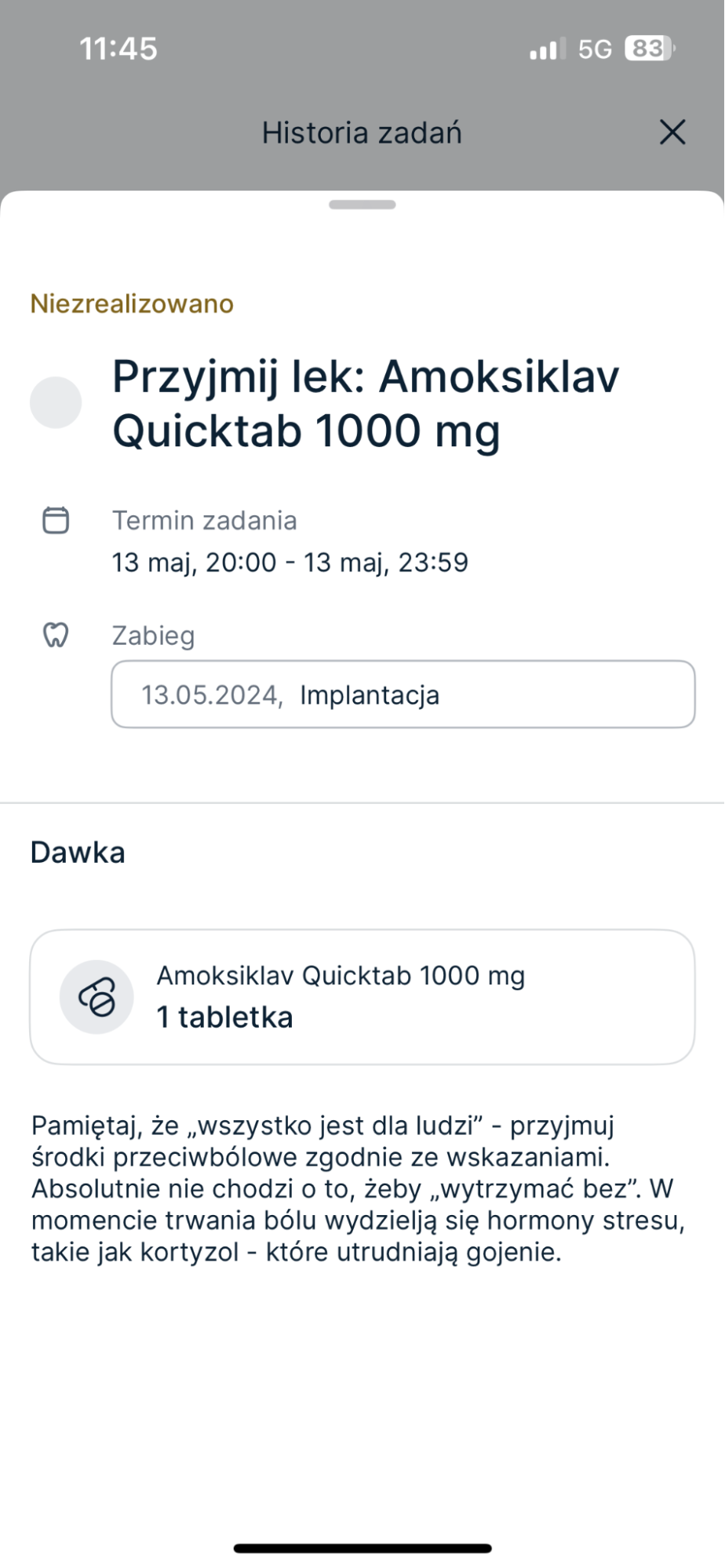Open the Amoksiklav Quicktab 1 tabletka card
This screenshot has height=1568, width=725.
coord(362,996)
